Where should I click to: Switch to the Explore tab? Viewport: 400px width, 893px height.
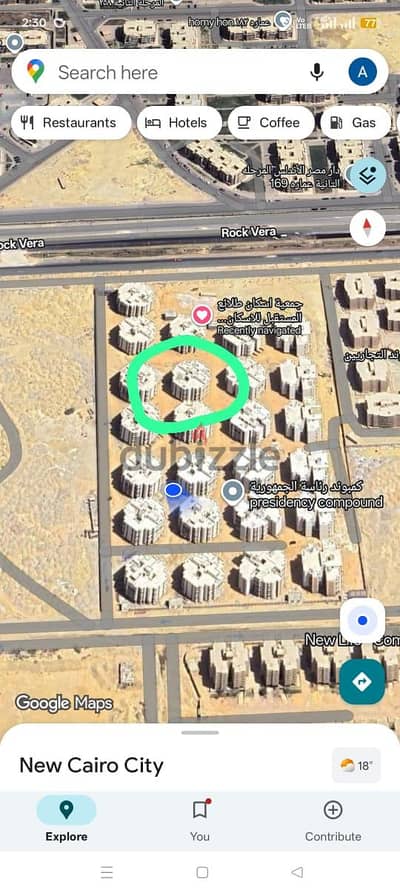(x=67, y=819)
